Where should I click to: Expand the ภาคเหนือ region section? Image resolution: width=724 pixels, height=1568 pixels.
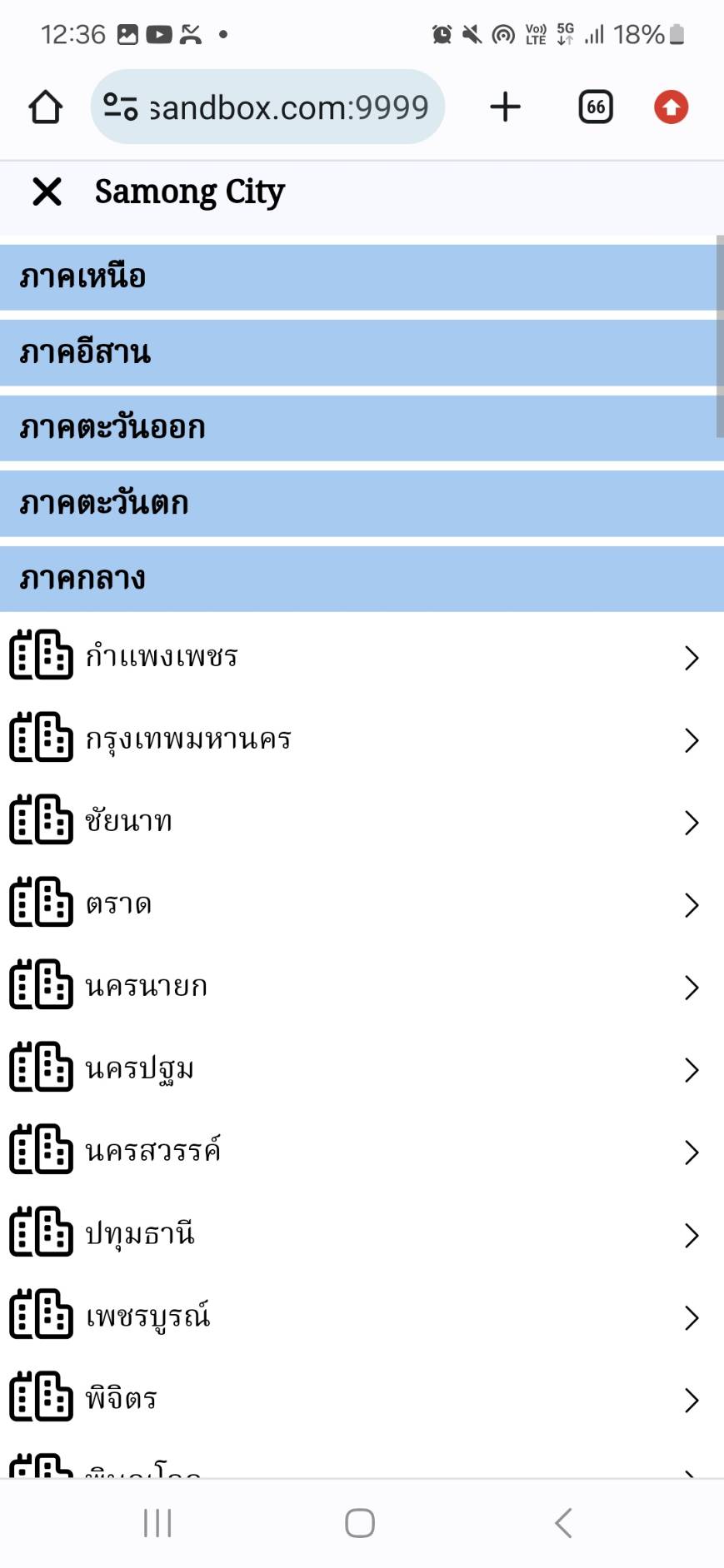(358, 277)
